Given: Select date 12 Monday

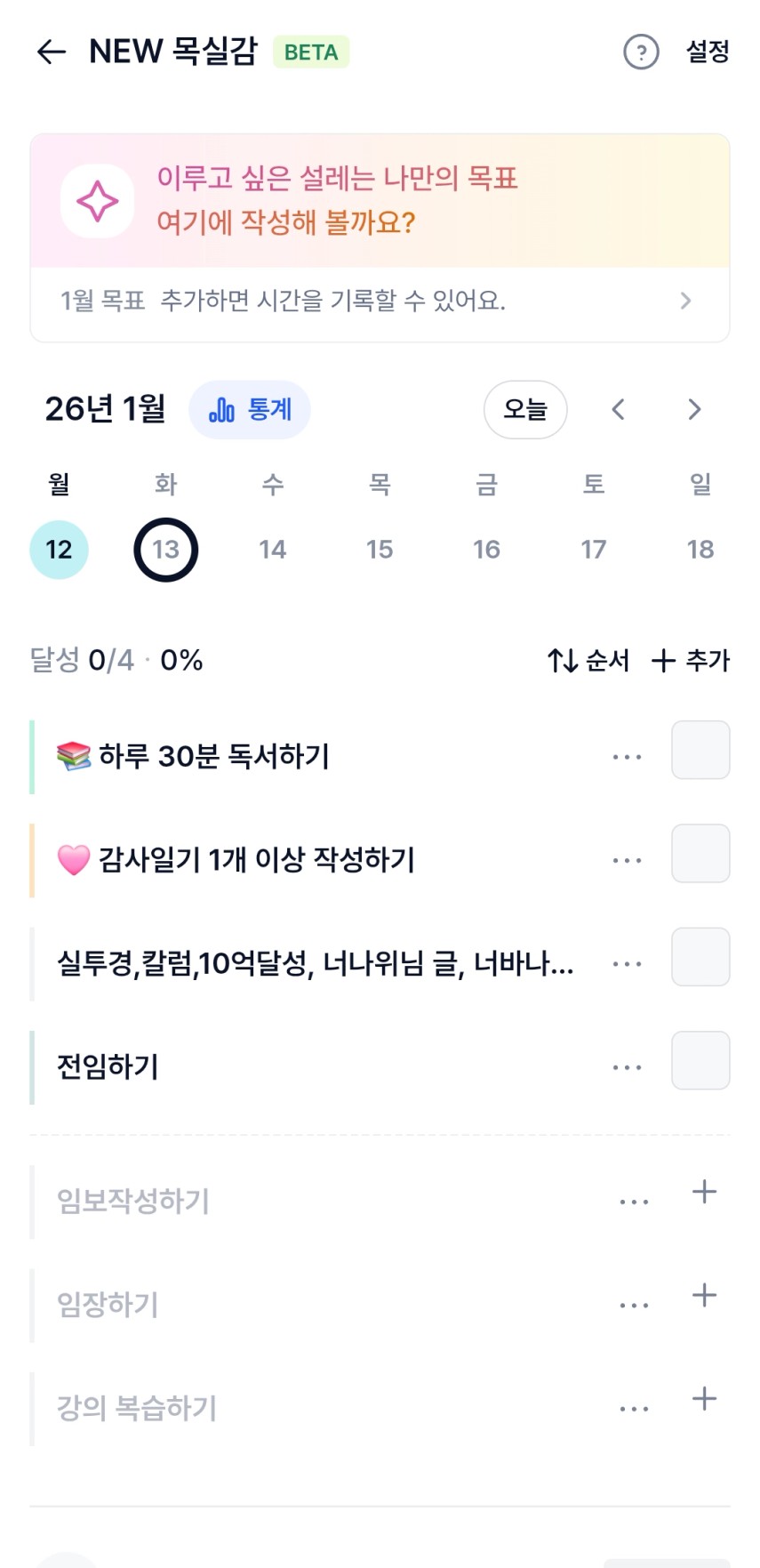Looking at the screenshot, I should click(x=59, y=550).
